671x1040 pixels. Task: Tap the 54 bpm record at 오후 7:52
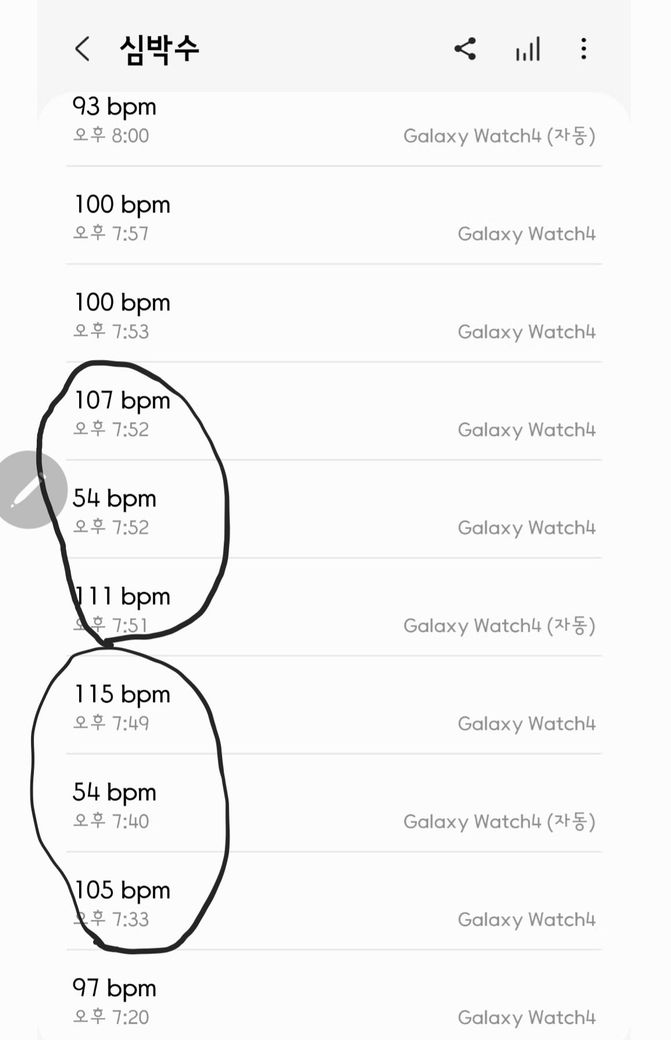[334, 512]
